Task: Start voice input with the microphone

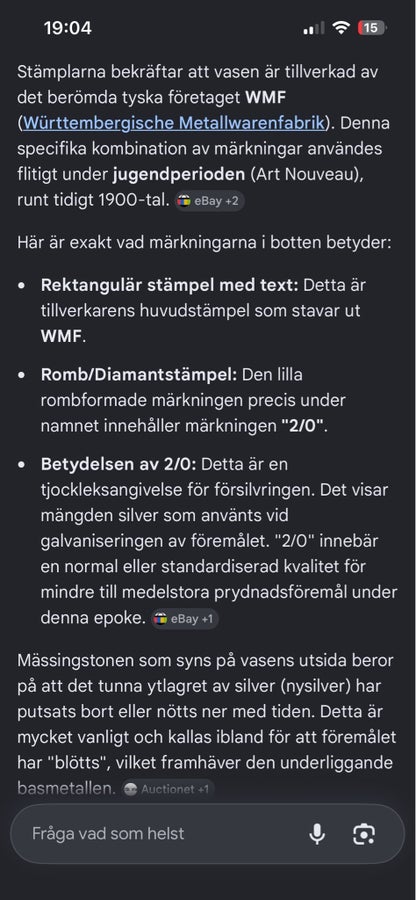Action: [x=317, y=834]
